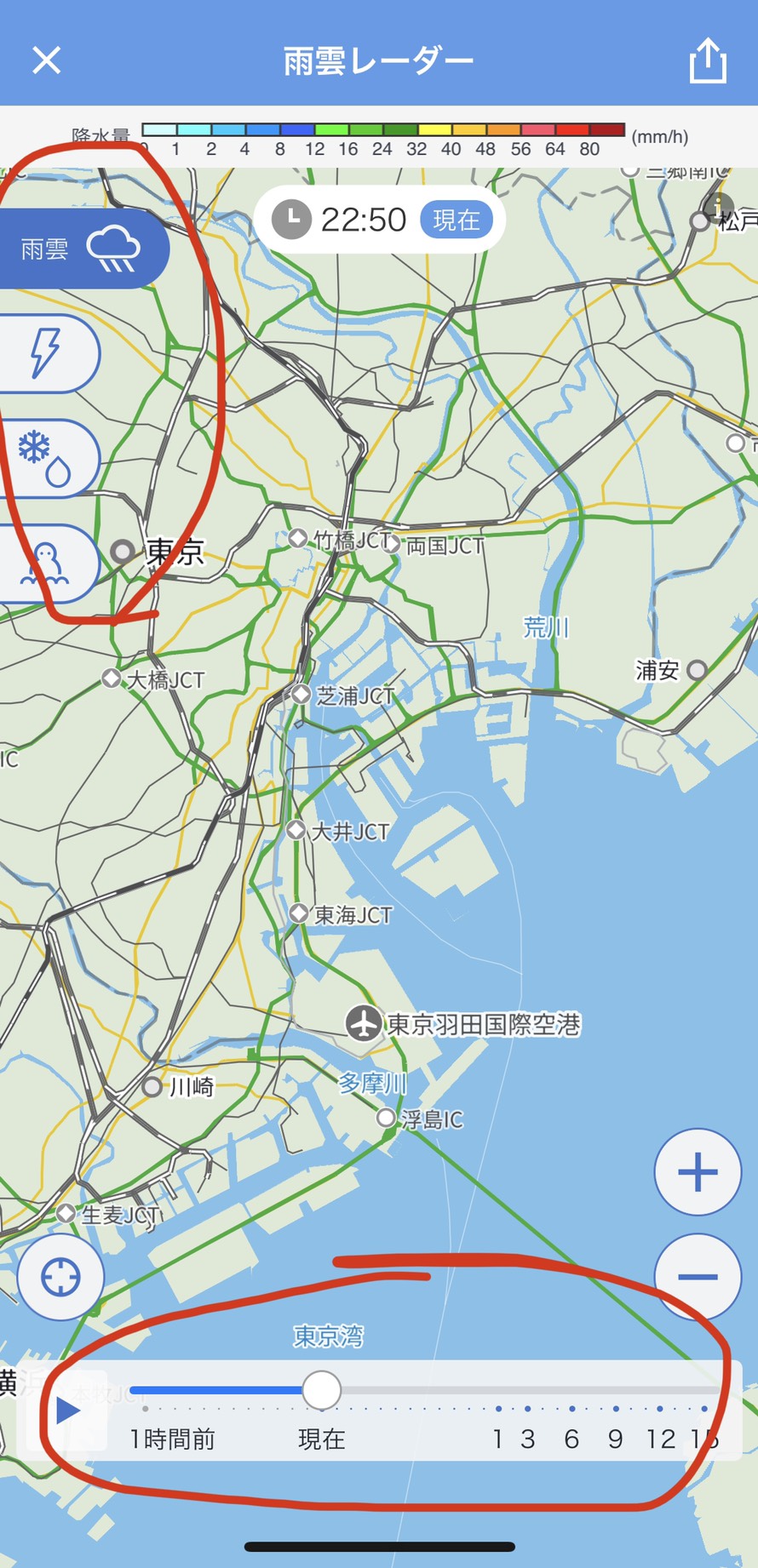Close the rain radar screen

tap(46, 60)
